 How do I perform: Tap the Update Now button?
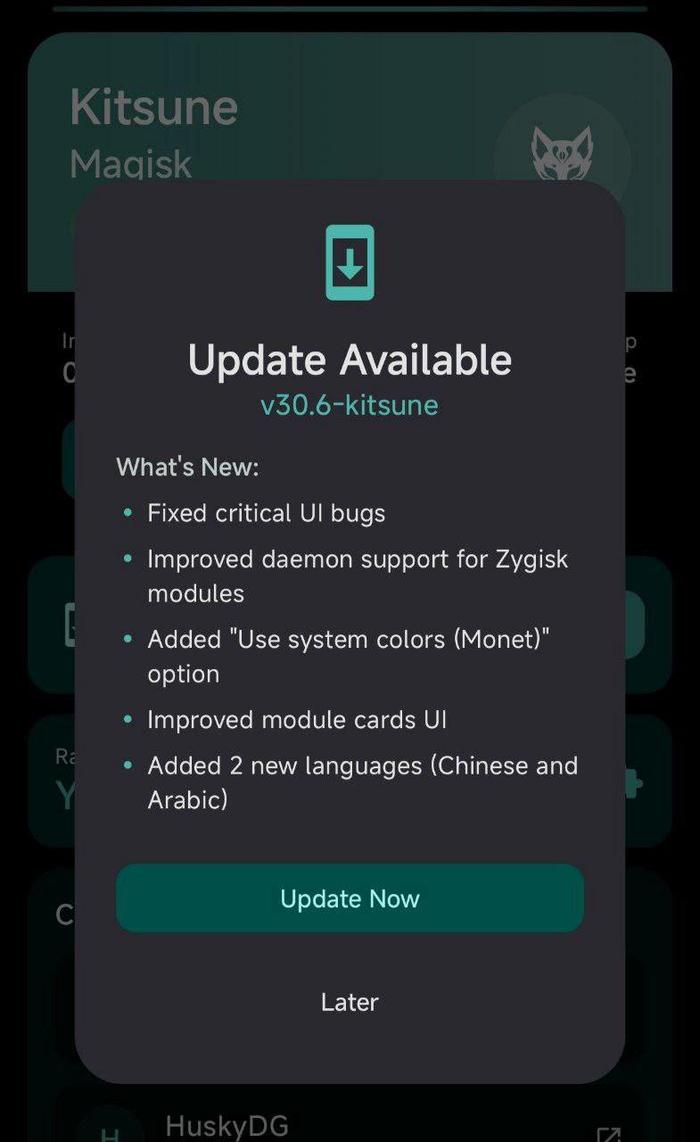tap(349, 898)
